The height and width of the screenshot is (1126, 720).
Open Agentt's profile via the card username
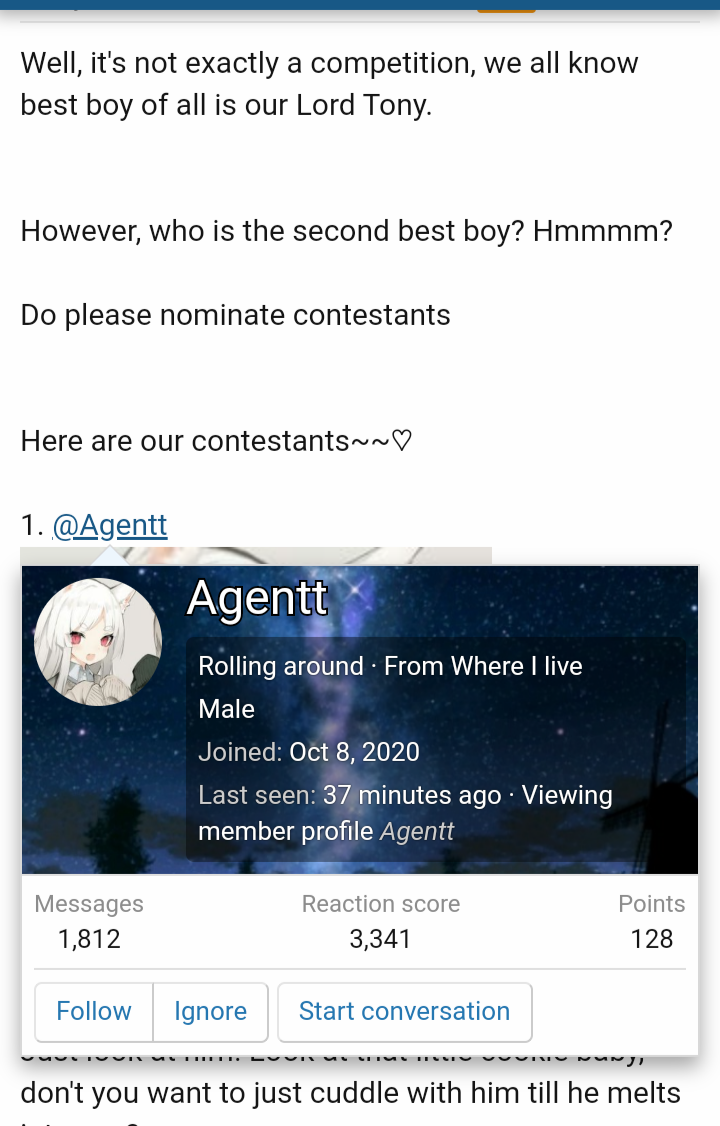click(257, 599)
